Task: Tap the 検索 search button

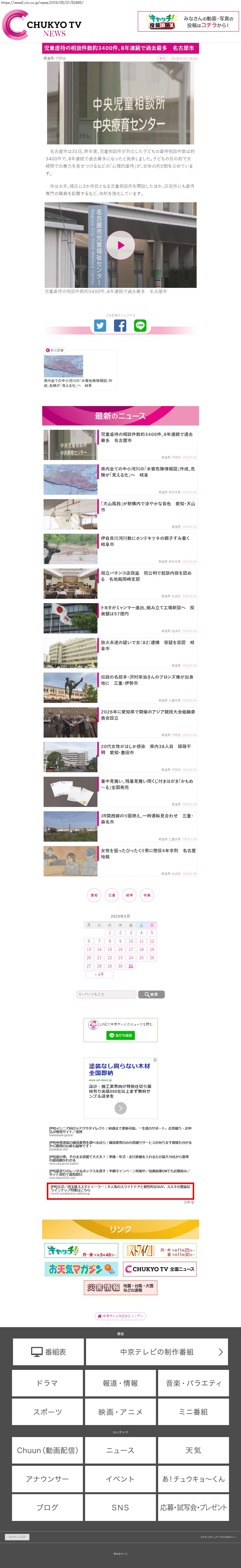Action: pos(152,994)
